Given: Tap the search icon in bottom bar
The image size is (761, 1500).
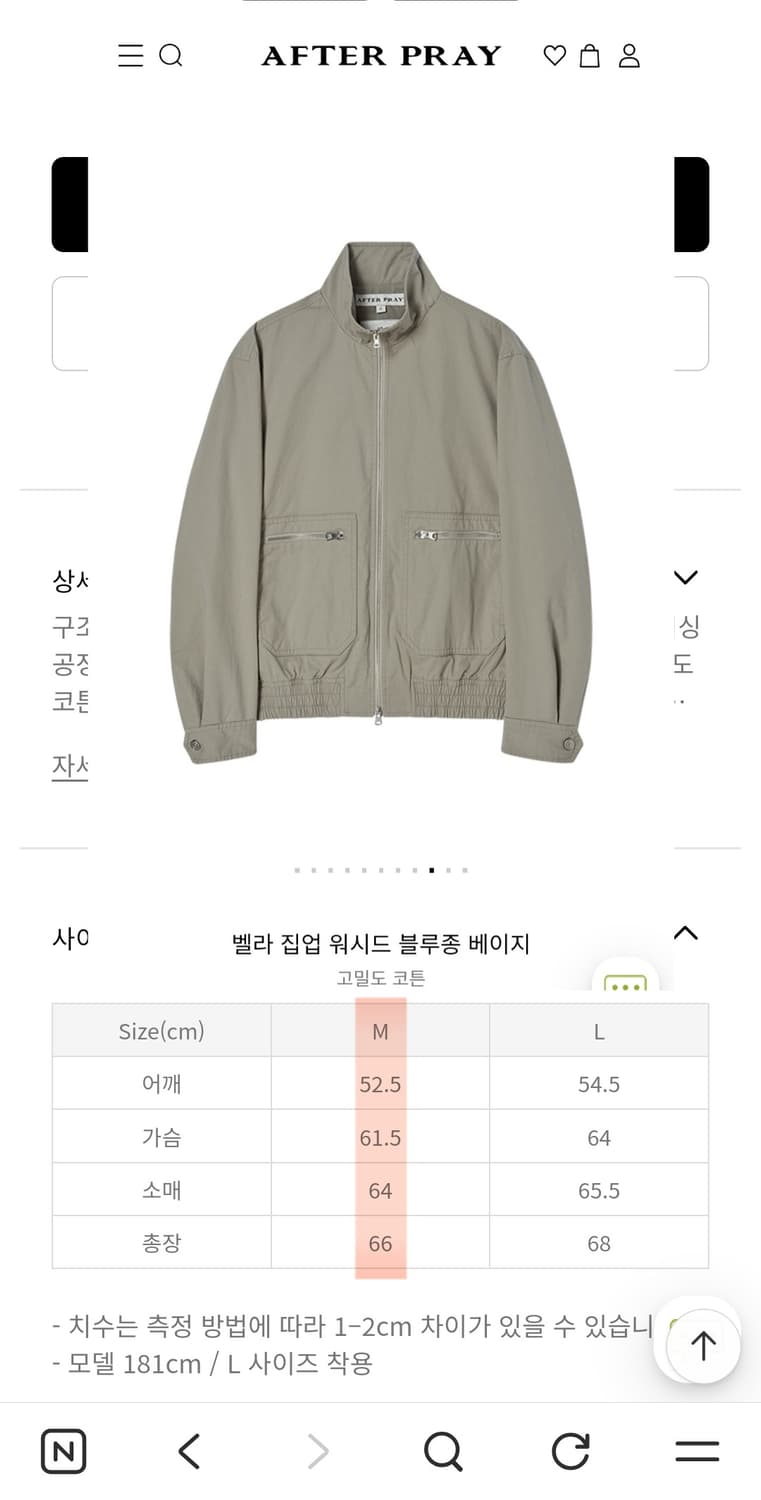Looking at the screenshot, I should coord(443,1451).
